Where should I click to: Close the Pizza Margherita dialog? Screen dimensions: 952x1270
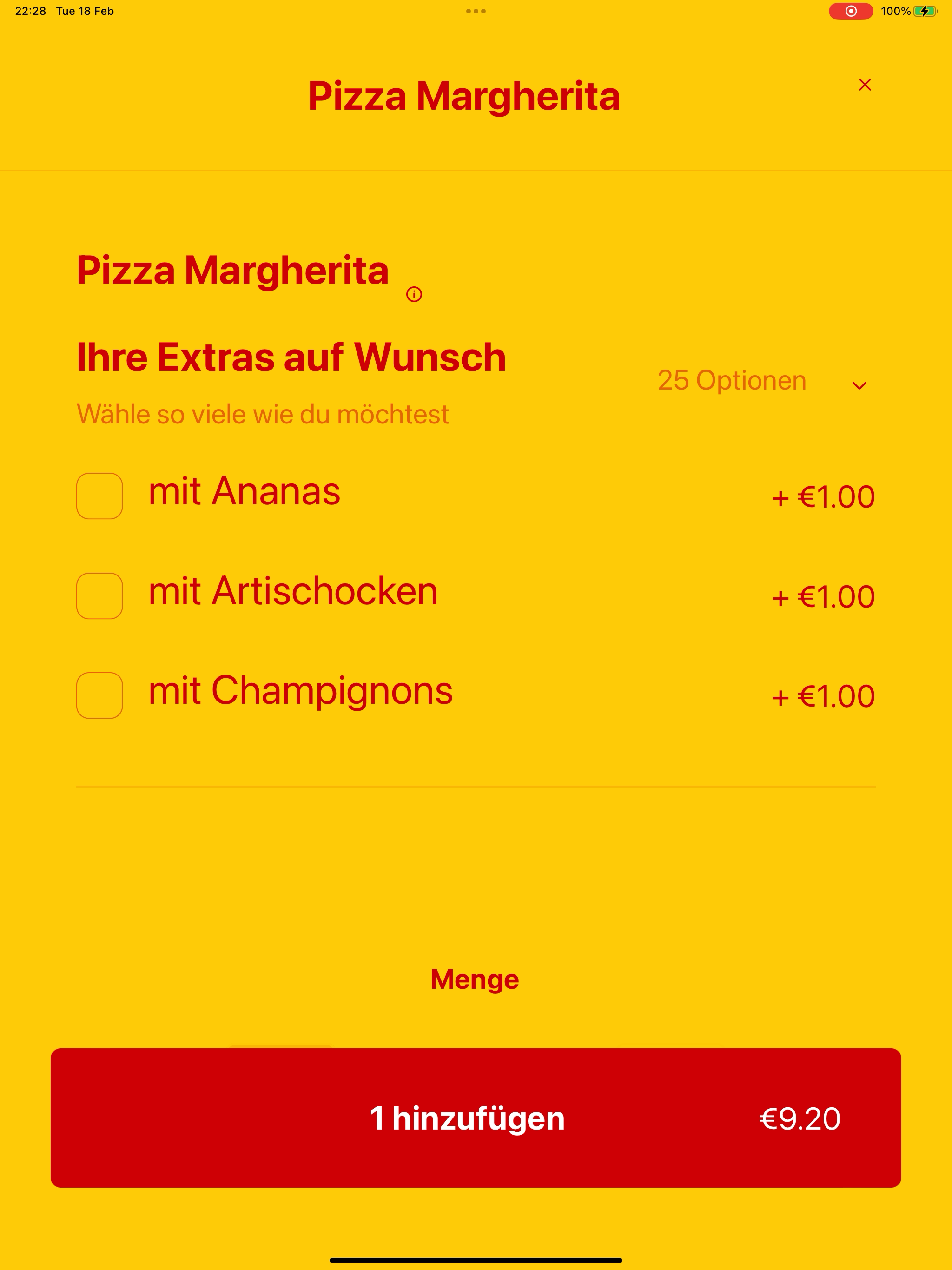[864, 85]
